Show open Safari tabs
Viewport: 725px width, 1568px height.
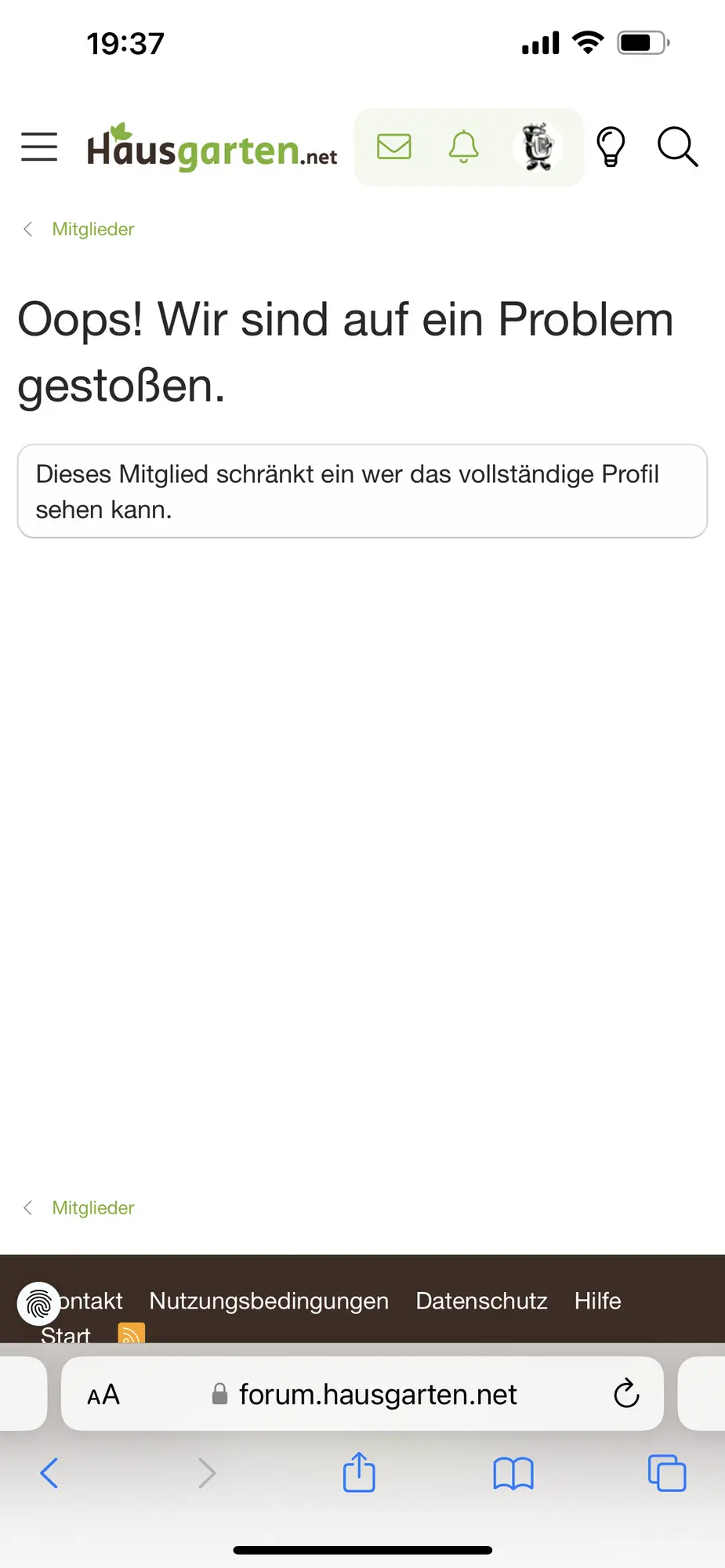666,1473
